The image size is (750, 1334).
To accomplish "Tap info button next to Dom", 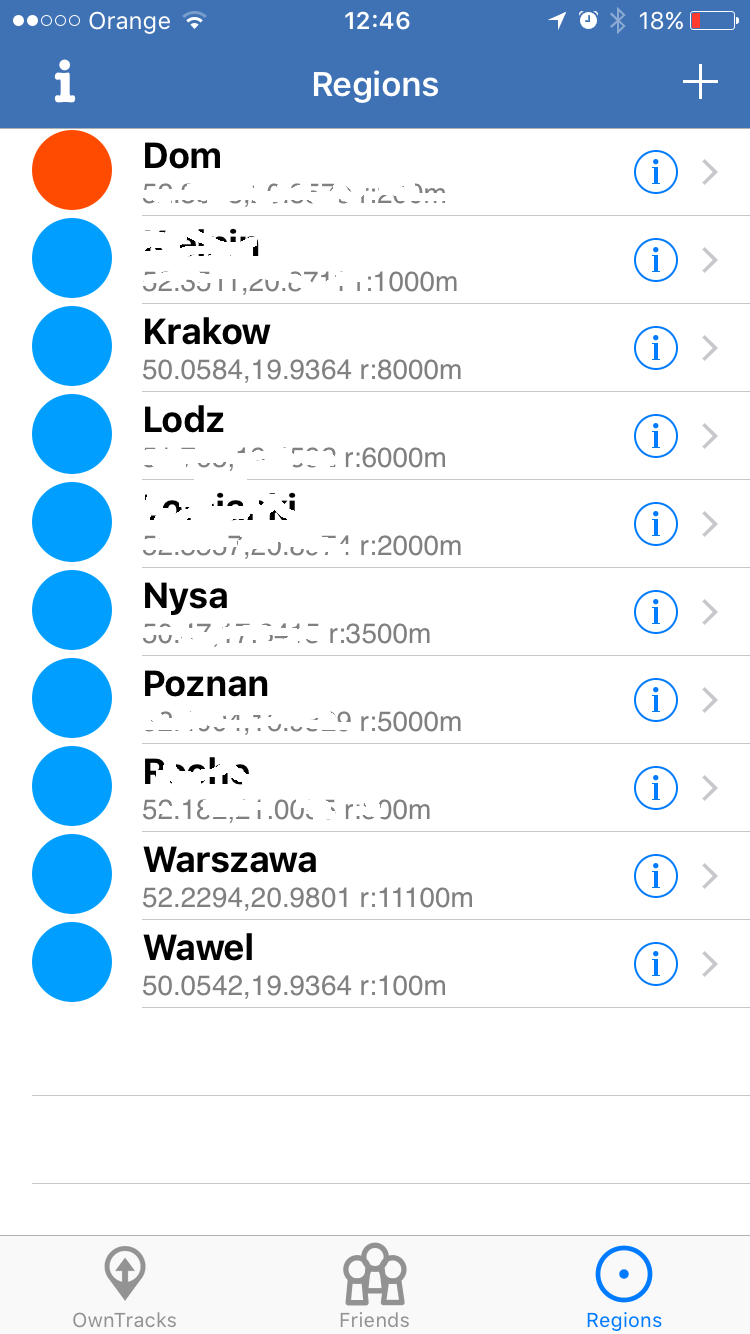I will [x=656, y=172].
